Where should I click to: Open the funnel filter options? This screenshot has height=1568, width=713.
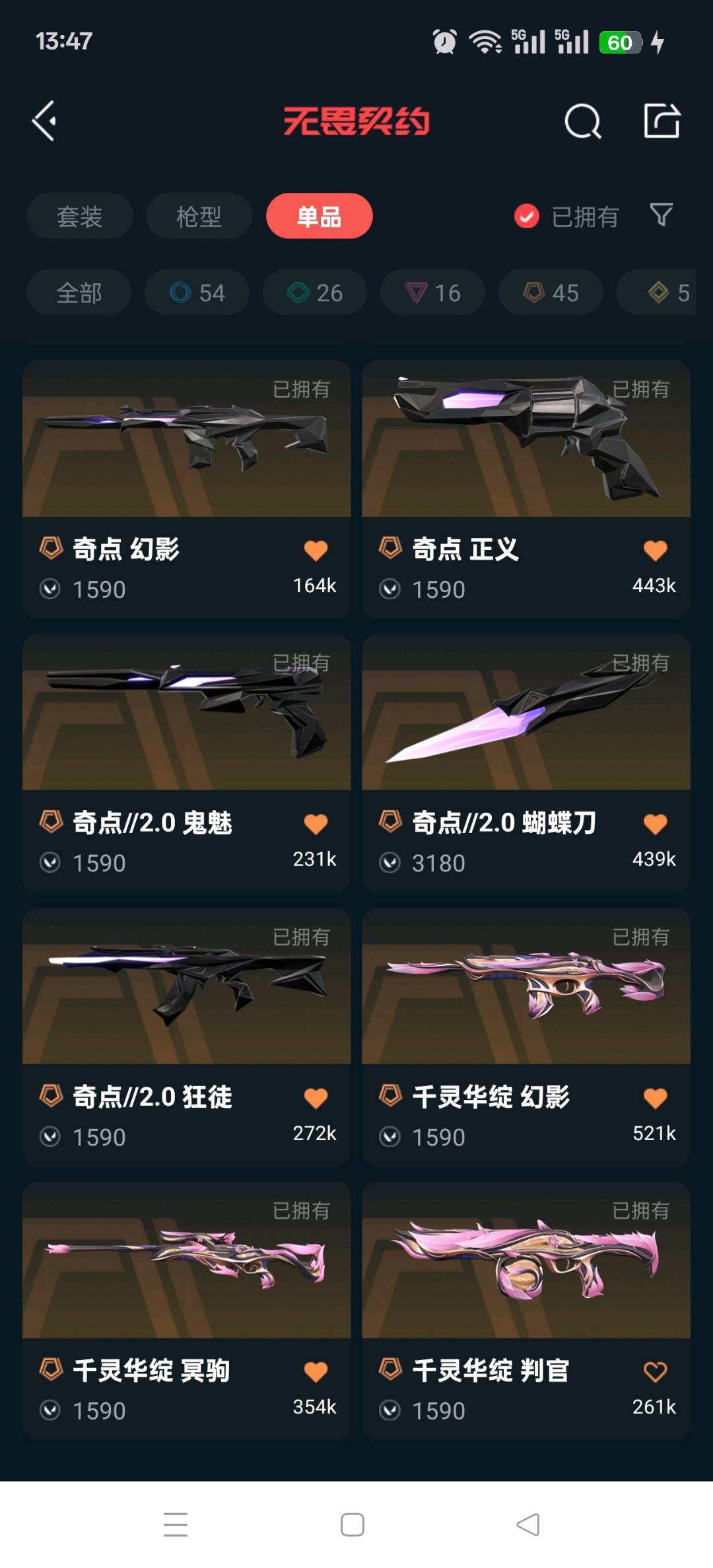point(661,215)
